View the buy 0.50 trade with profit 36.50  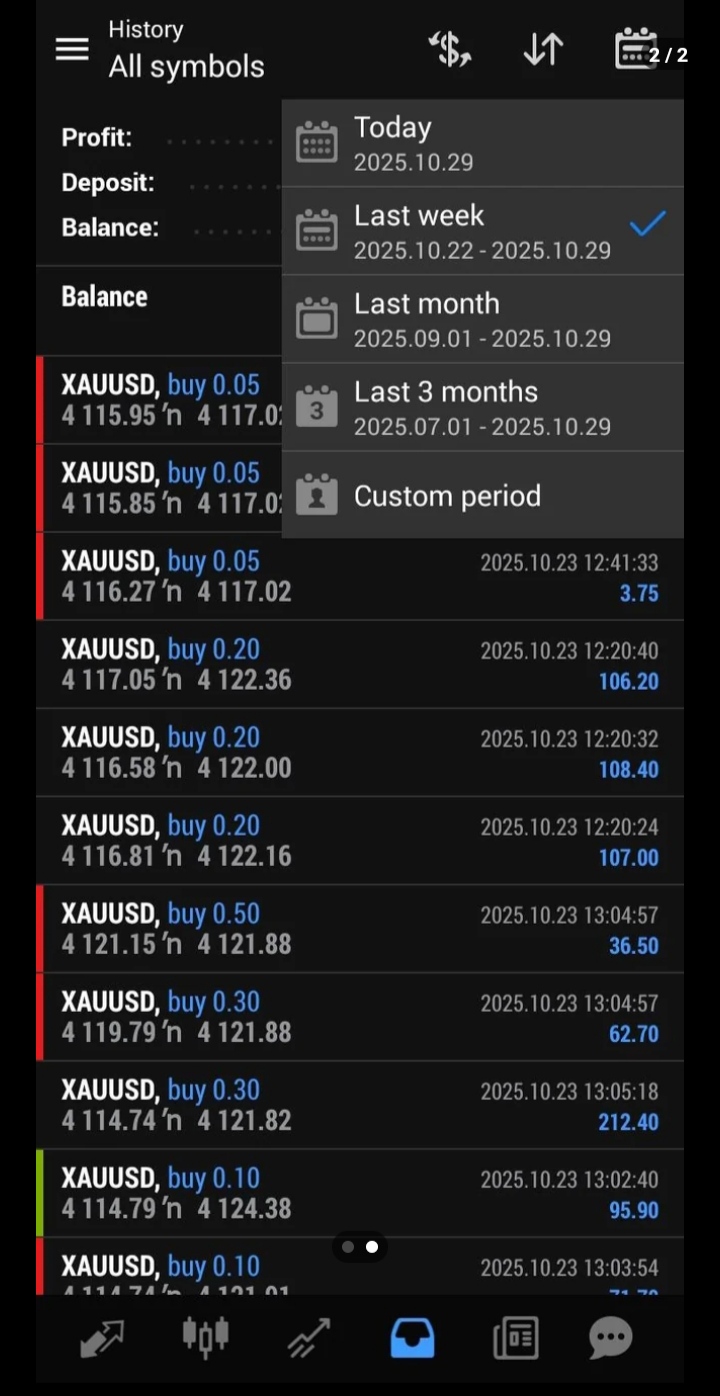click(x=360, y=929)
